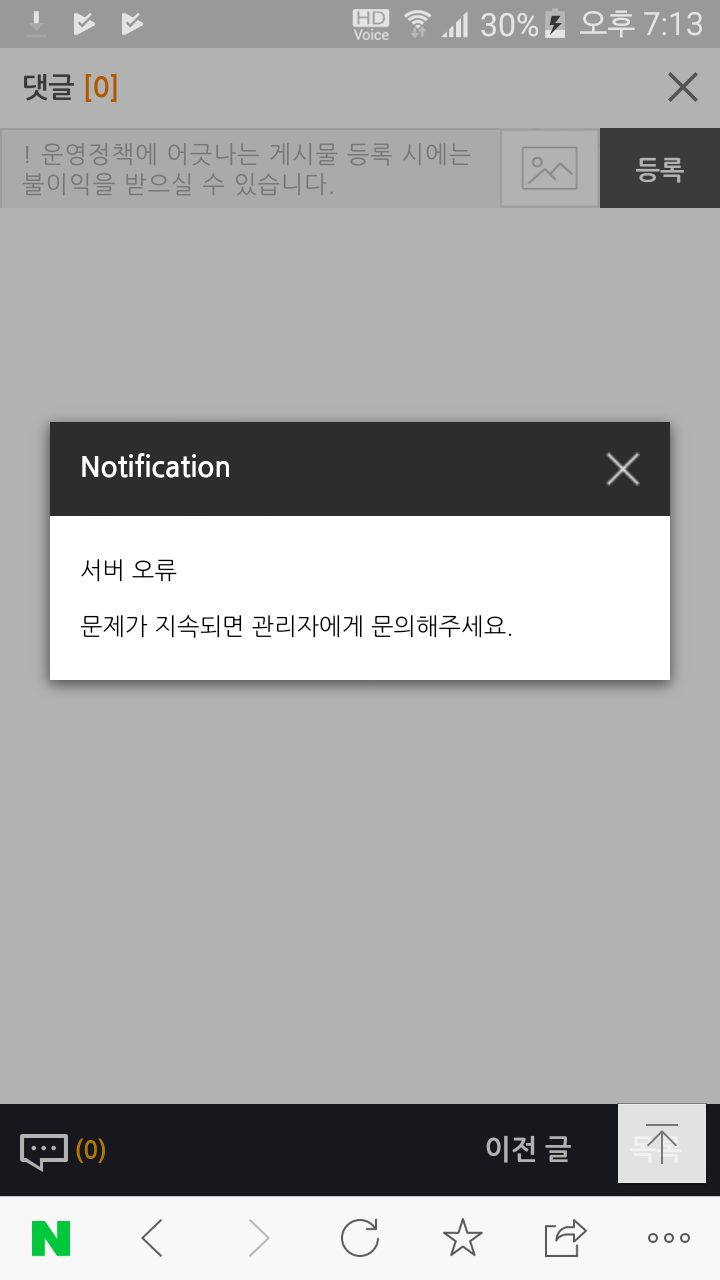Open the browser's more options menu
The width and height of the screenshot is (720, 1280).
coord(669,1238)
